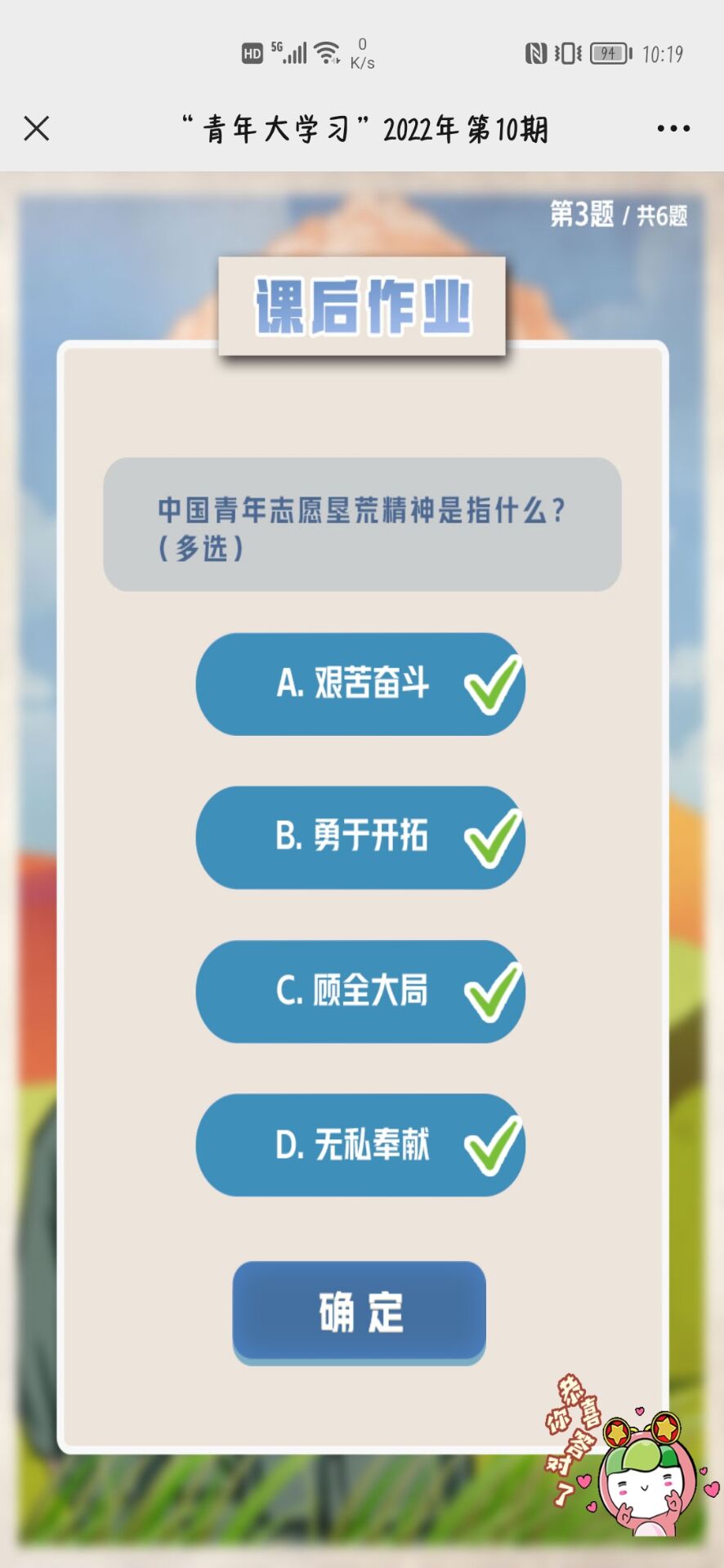The image size is (724, 1568).
Task: Open the three-dot overflow menu
Action: (x=673, y=128)
